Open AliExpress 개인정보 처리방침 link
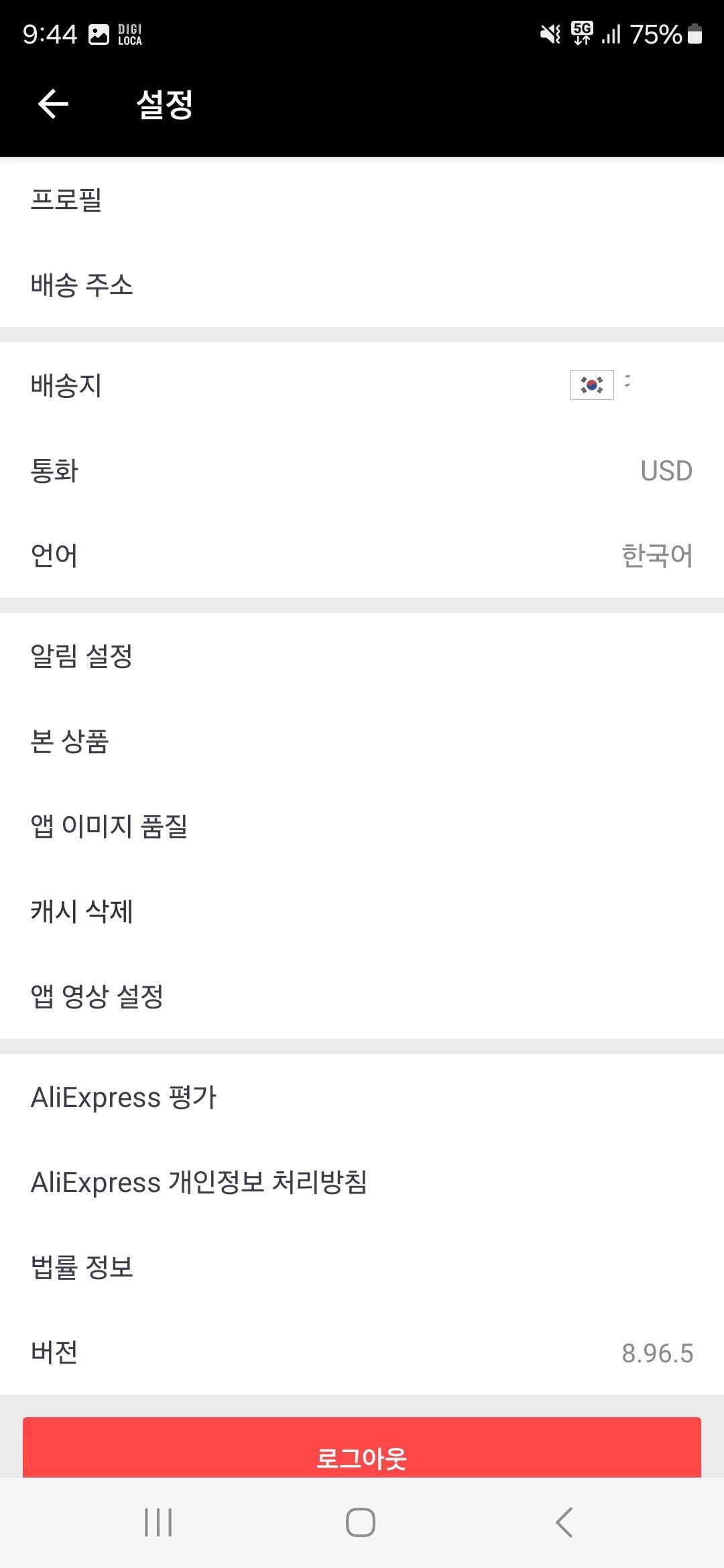Viewport: 724px width, 1568px height. 362,1181
